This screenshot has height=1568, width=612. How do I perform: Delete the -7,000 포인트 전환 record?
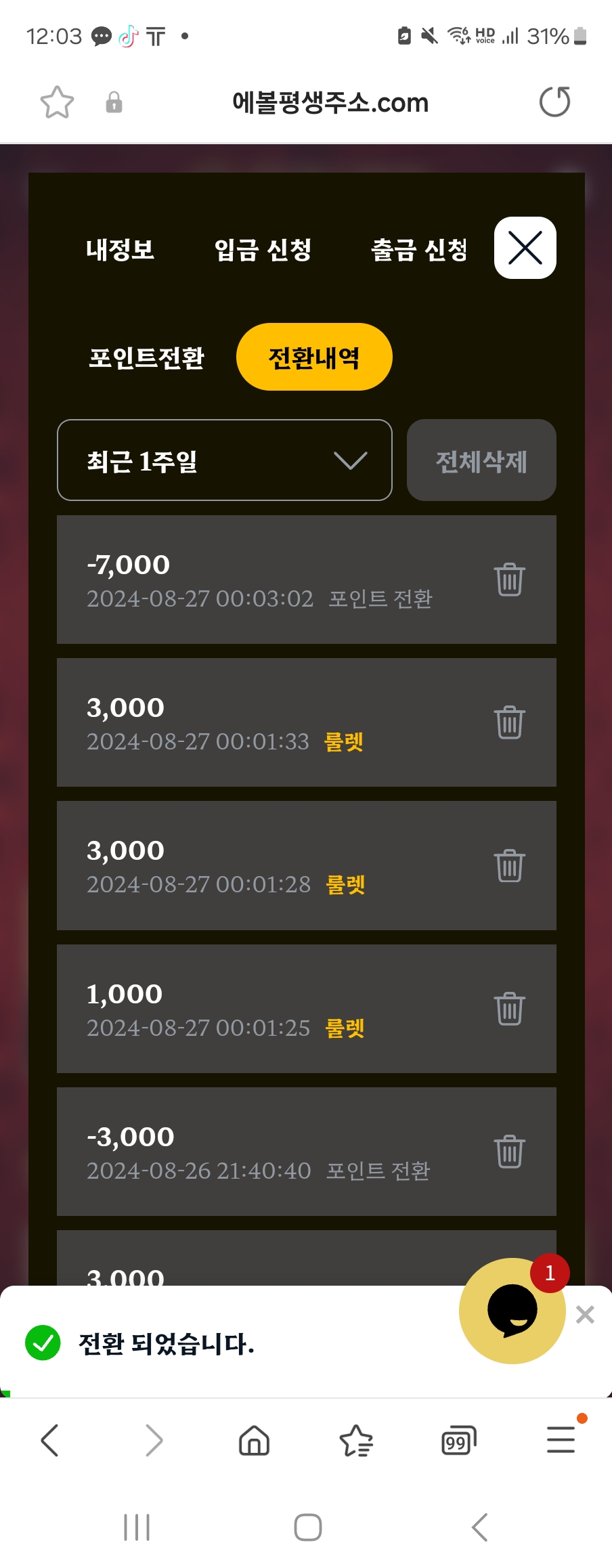click(509, 580)
